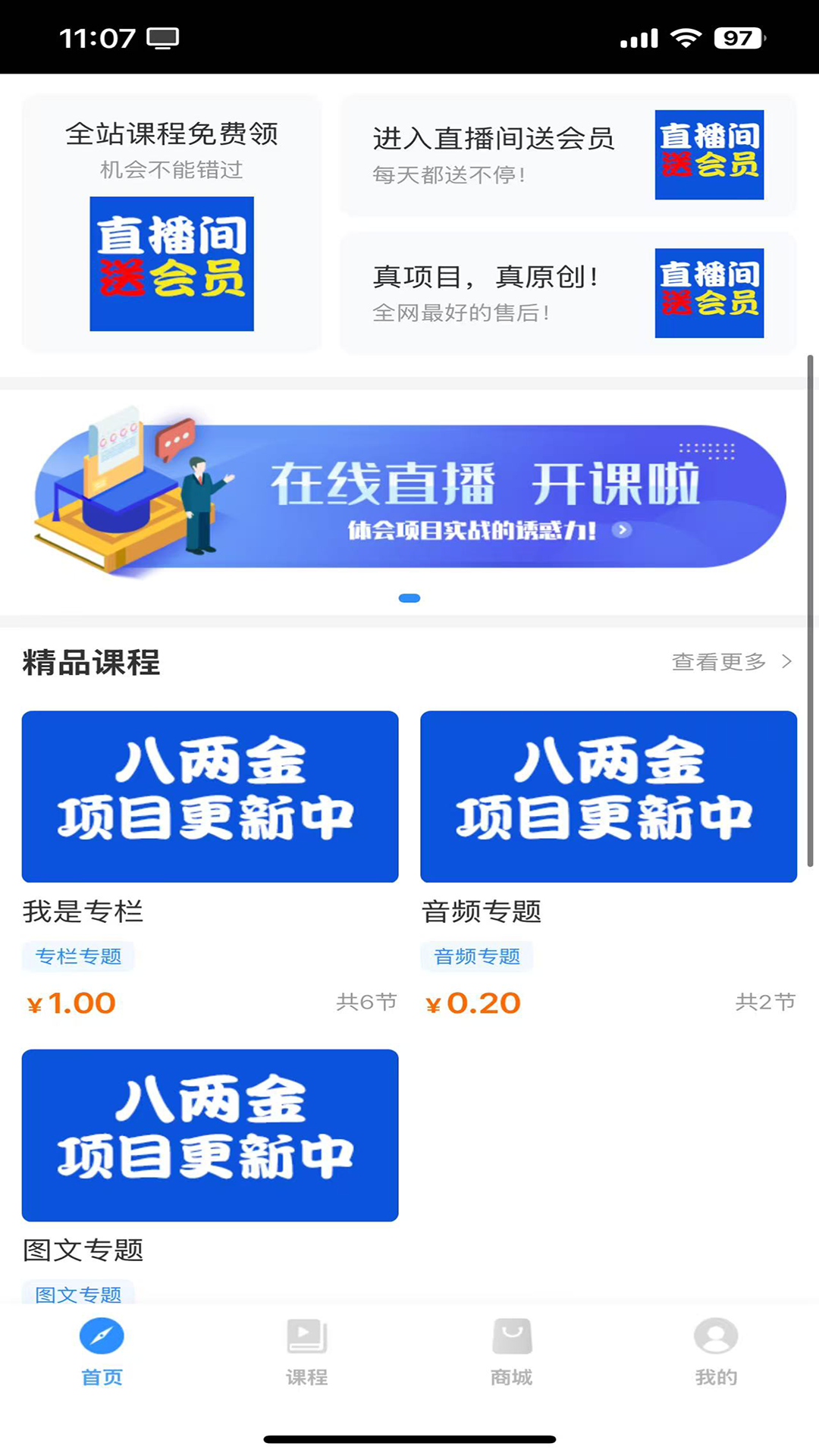Tap the 直播间送会员 promo image under 全站课程免费领
The width and height of the screenshot is (819, 1456).
coord(172,265)
